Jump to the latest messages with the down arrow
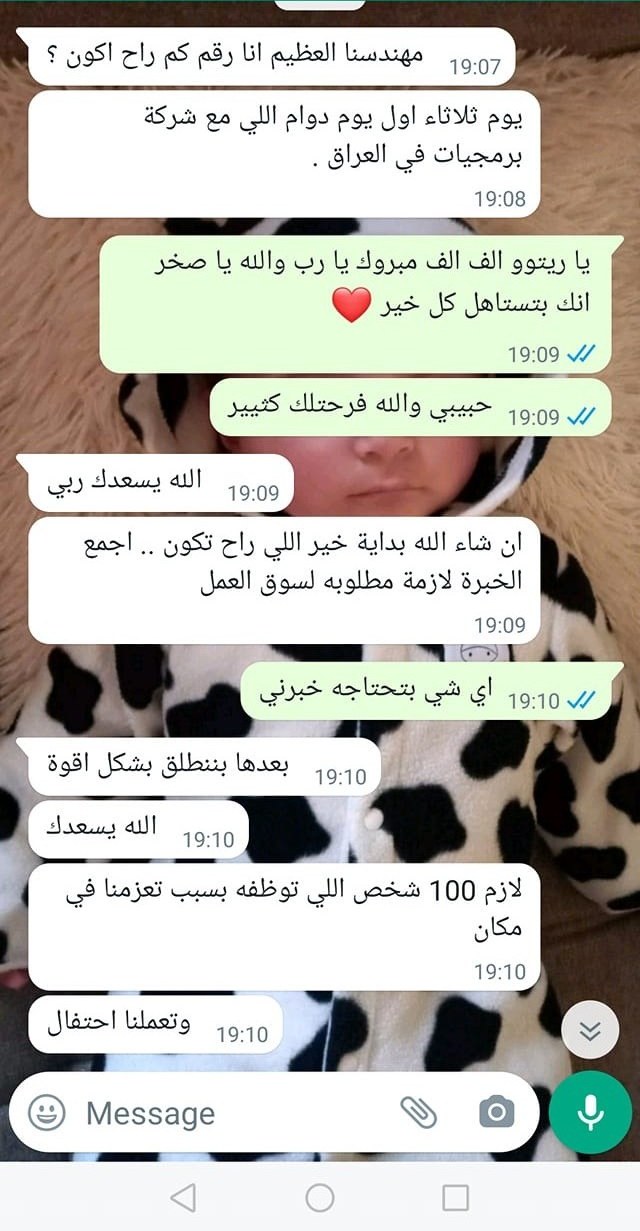This screenshot has height=1231, width=640. coord(590,1031)
